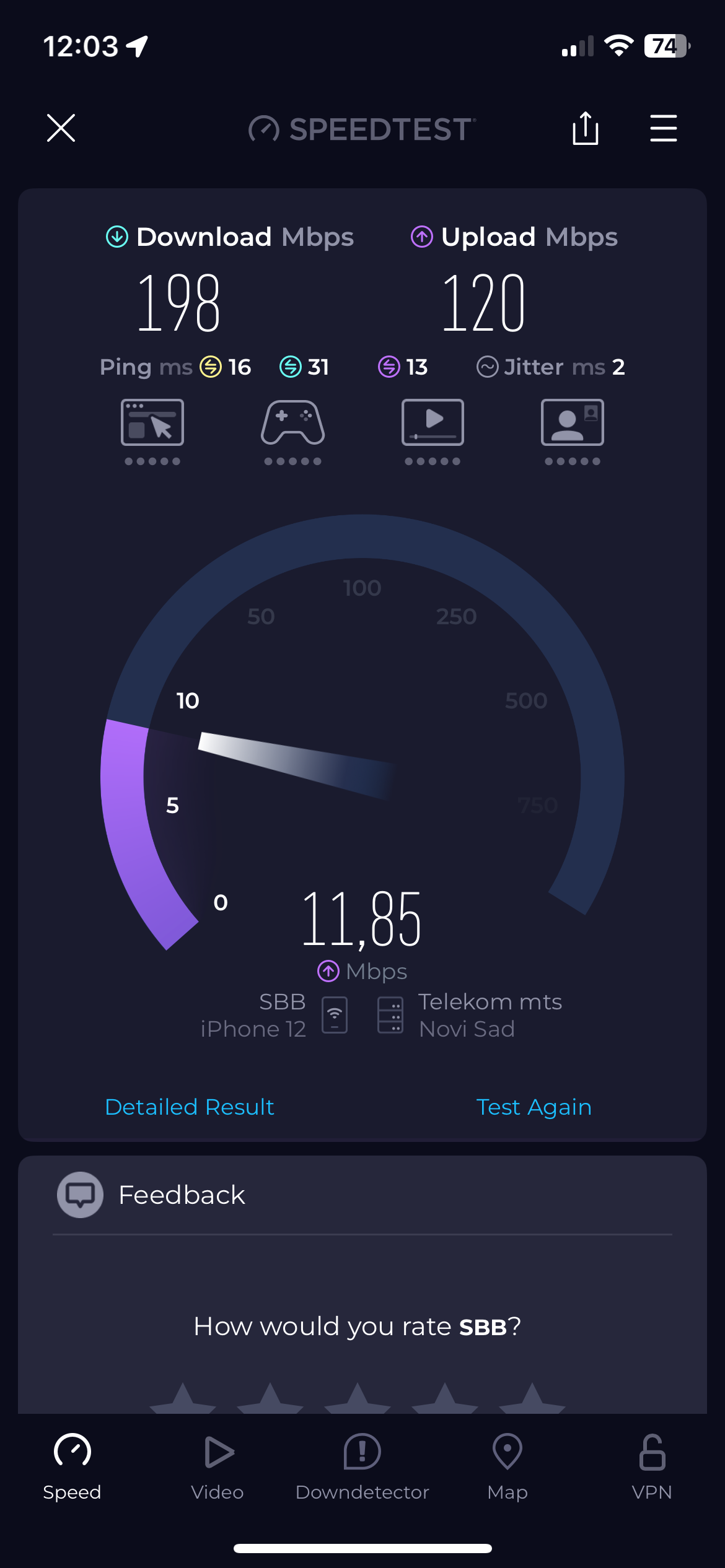
Task: Switch to the VPN tab
Action: click(x=652, y=1466)
